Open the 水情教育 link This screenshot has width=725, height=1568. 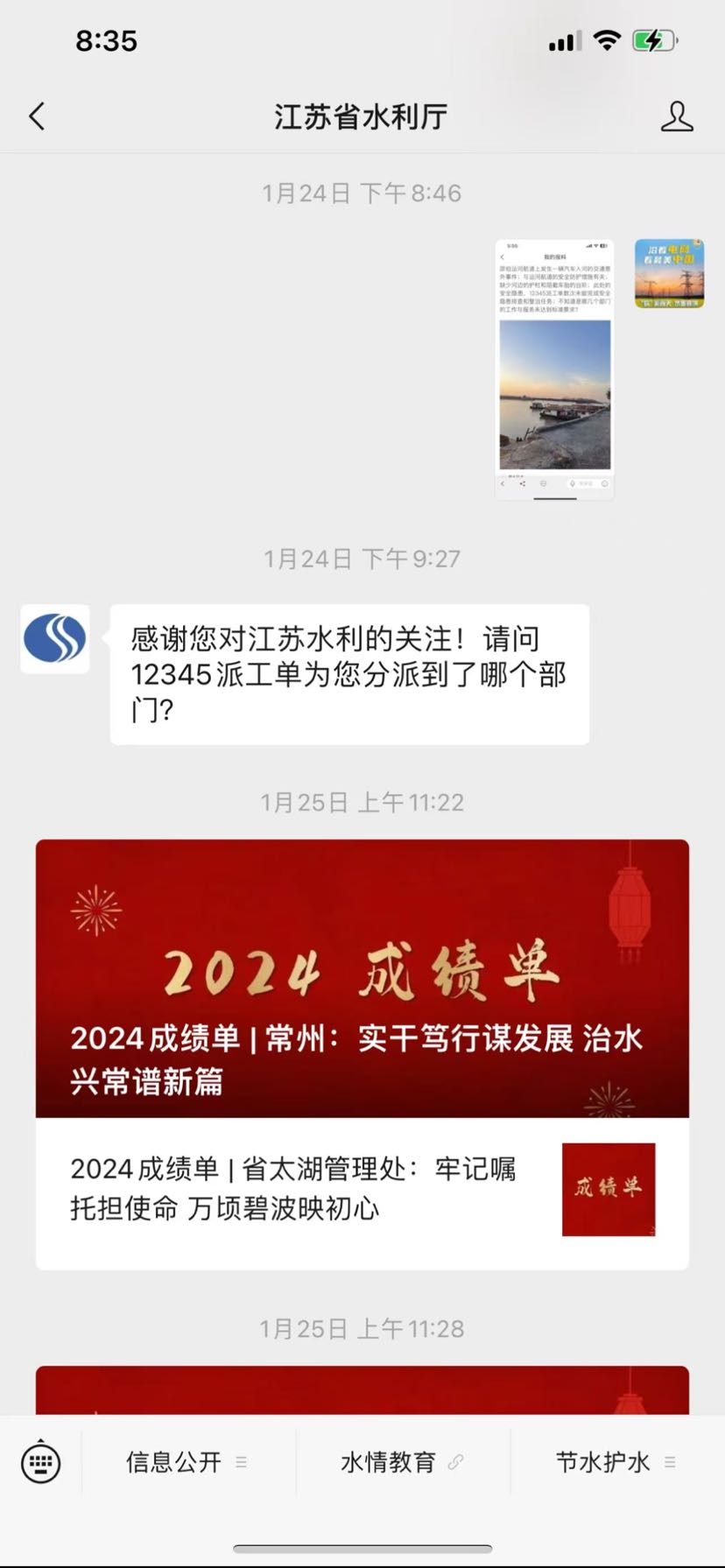(402, 1461)
